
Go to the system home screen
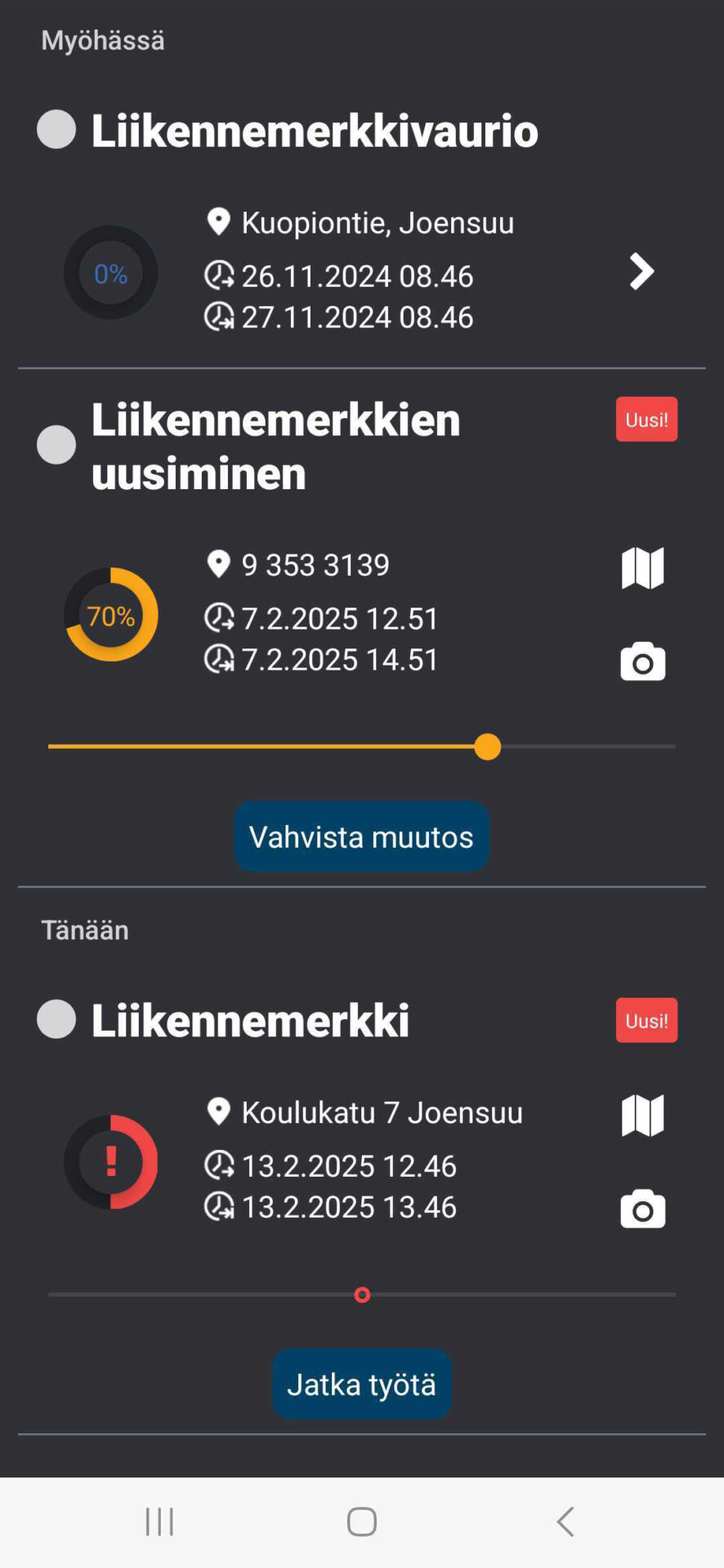click(x=362, y=1521)
